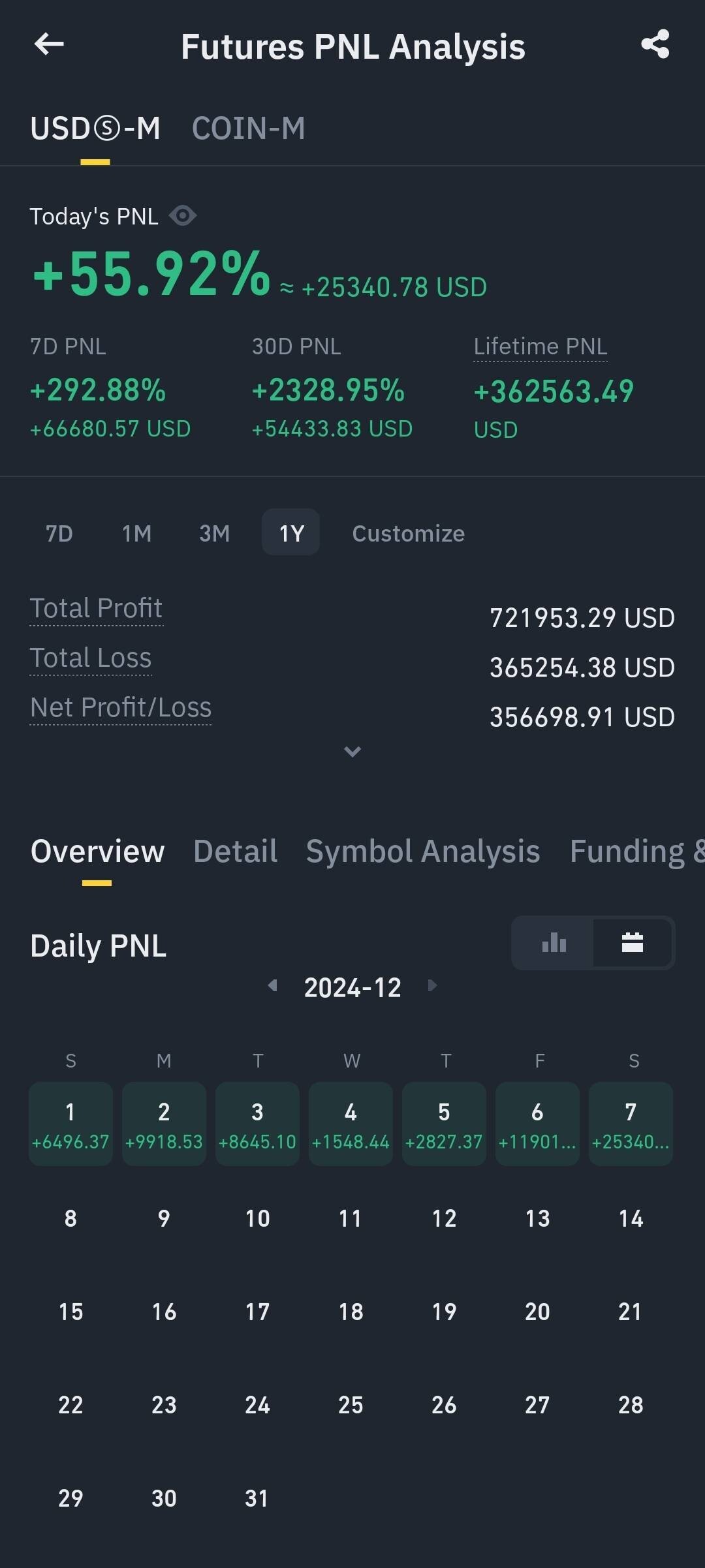The height and width of the screenshot is (1568, 705).
Task: Switch to the COIN-M tab
Action: pyautogui.click(x=248, y=129)
